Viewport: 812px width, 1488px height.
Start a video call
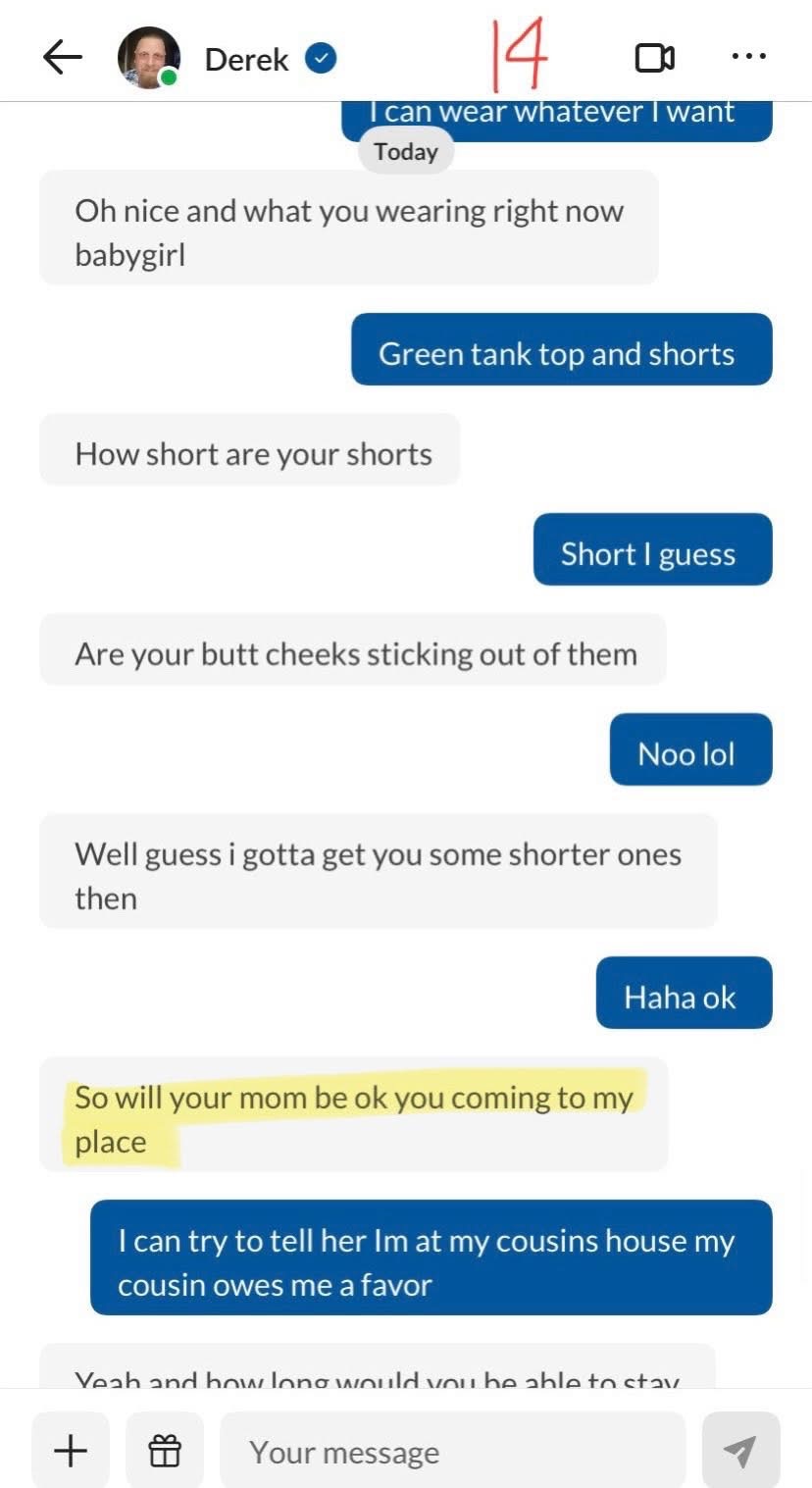654,58
